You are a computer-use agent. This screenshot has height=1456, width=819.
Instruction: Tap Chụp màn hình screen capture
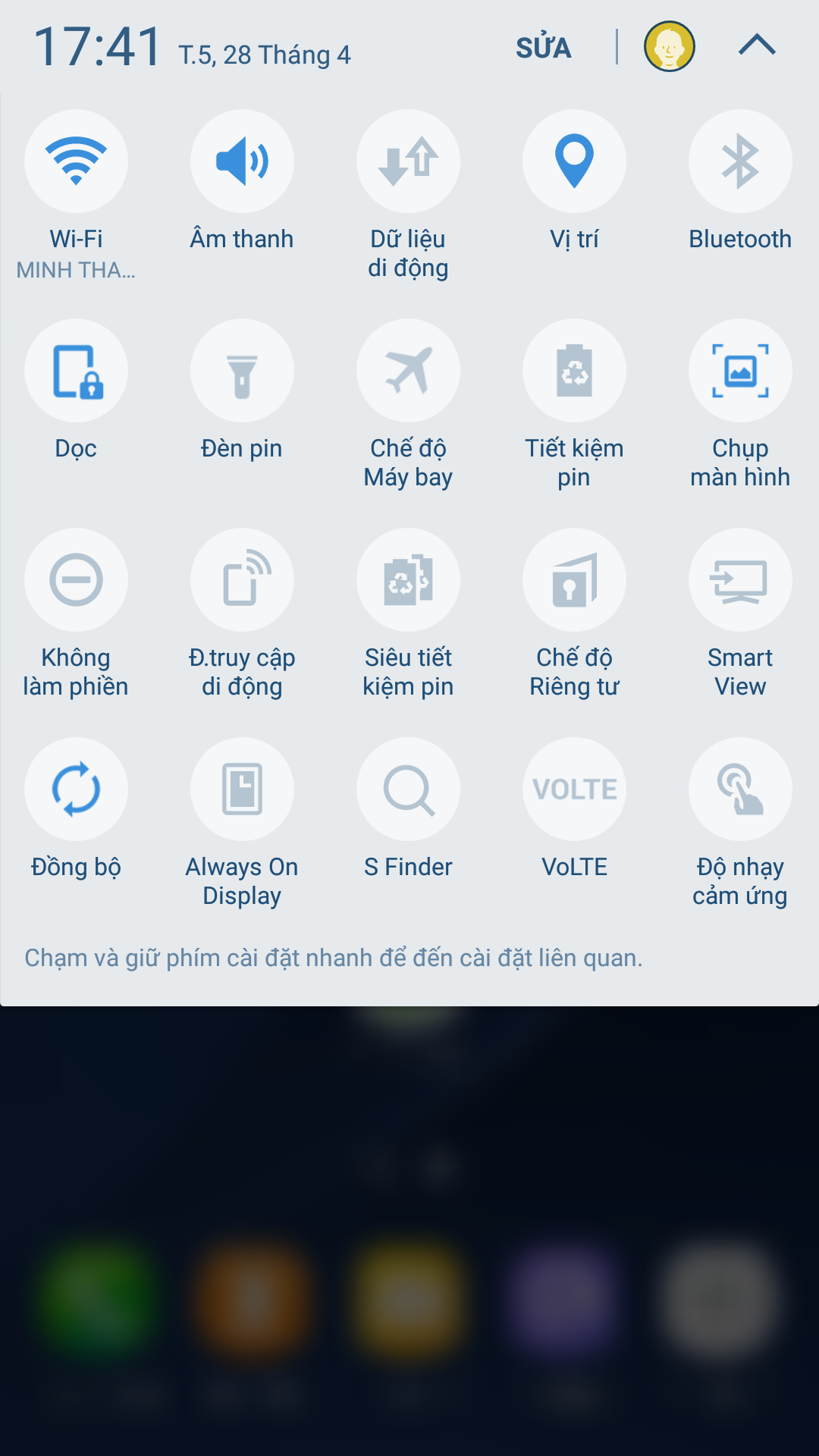740,370
